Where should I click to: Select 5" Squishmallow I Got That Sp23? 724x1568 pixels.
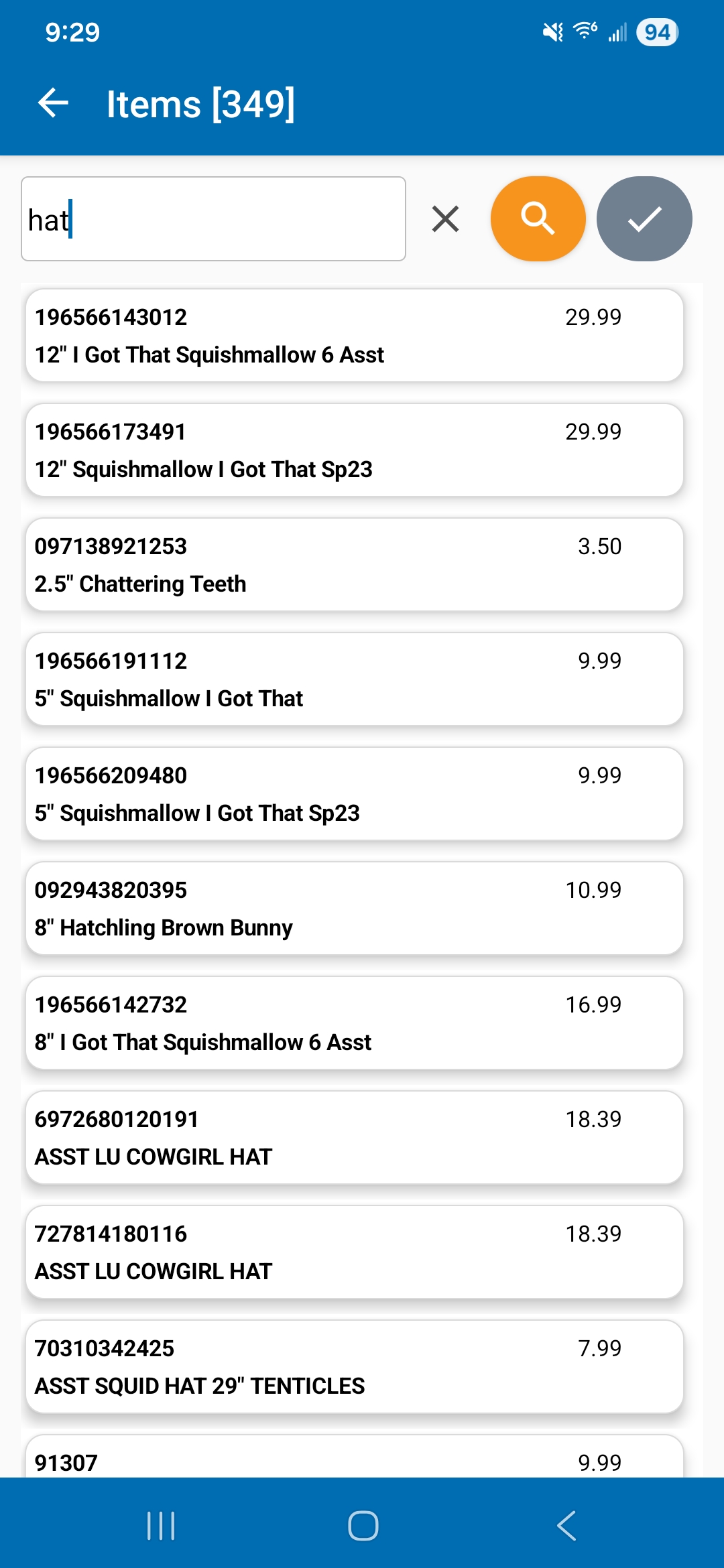coord(354,794)
